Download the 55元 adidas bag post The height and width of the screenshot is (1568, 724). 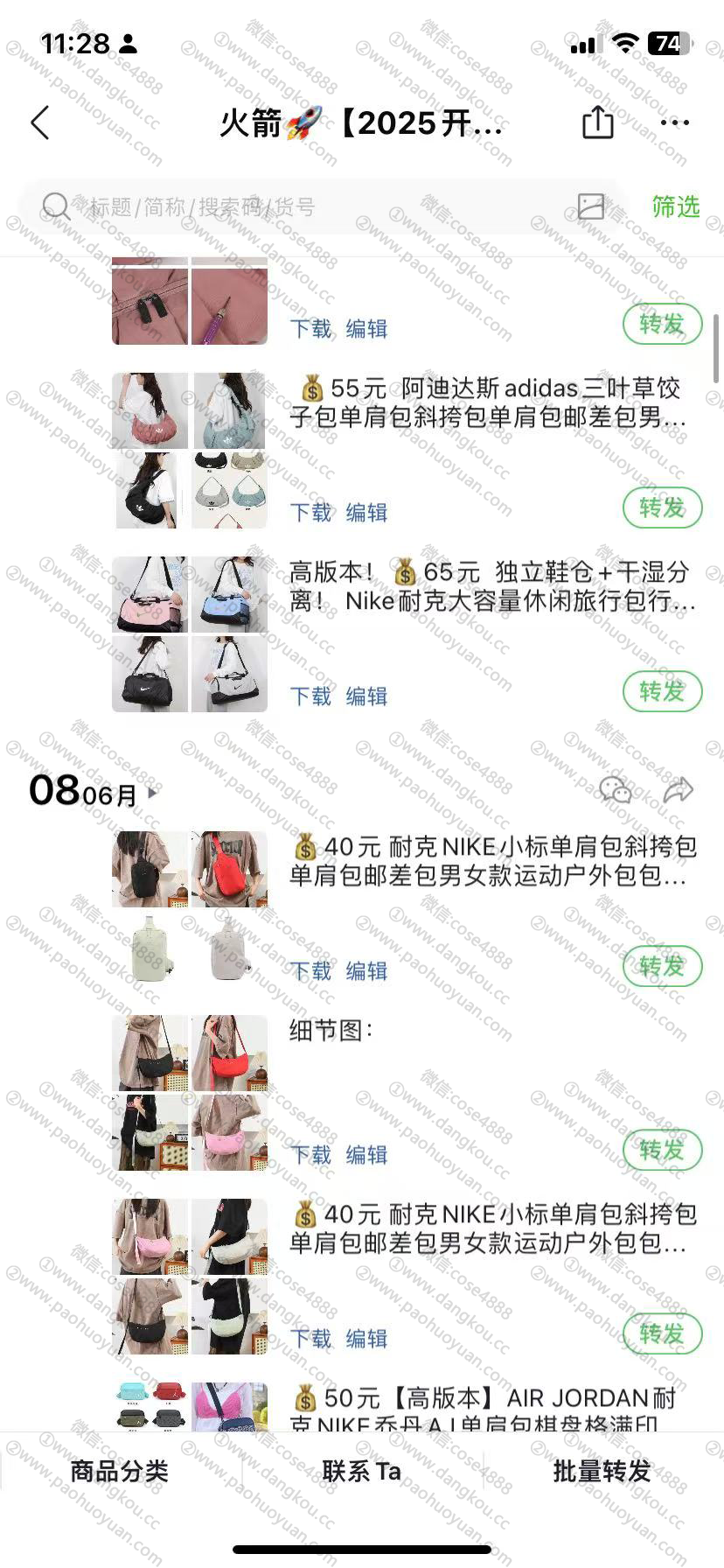(310, 513)
